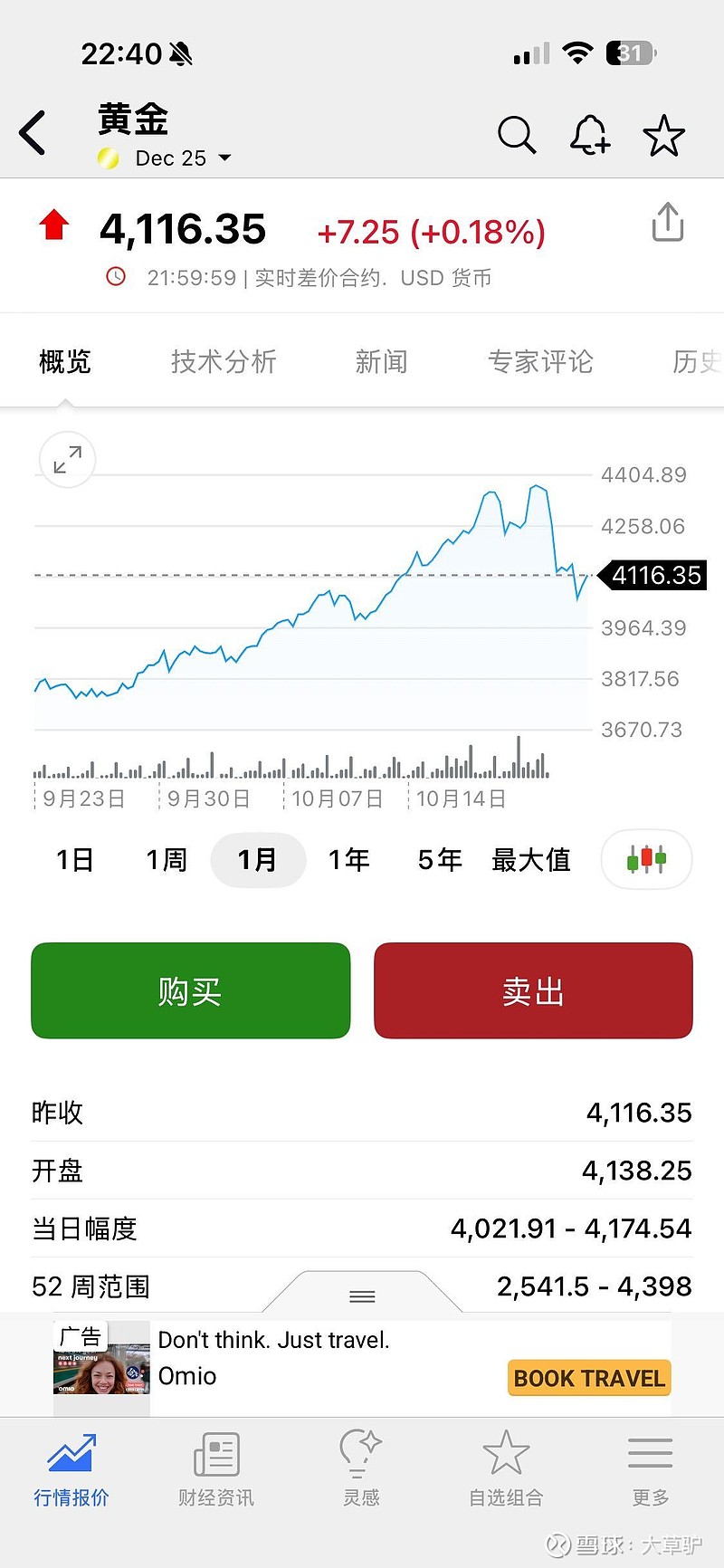This screenshot has width=724, height=1568.
Task: Expand the chart to fullscreen
Action: click(66, 460)
